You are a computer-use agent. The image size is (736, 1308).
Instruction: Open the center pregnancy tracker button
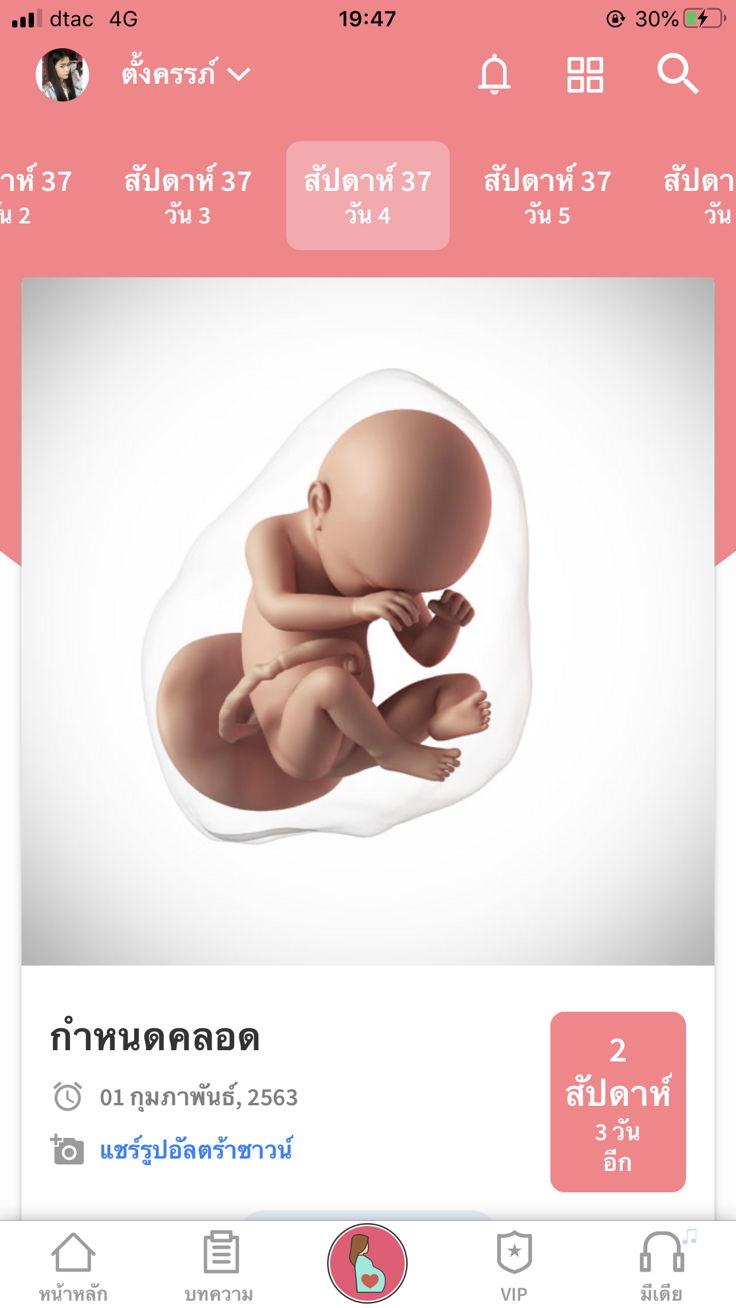[x=367, y=1264]
